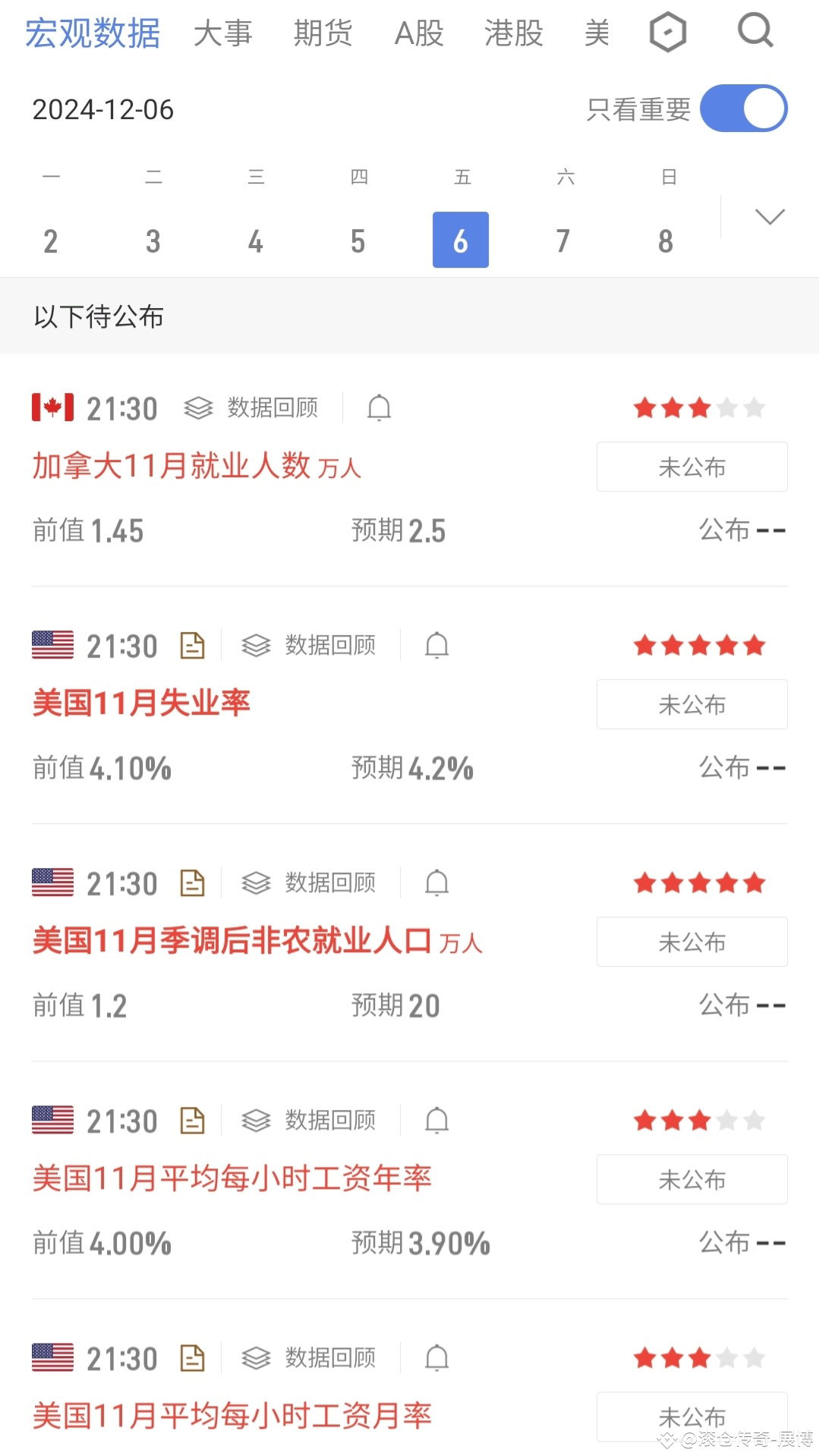Select date 7 in the week row
The image size is (819, 1456).
pos(563,241)
